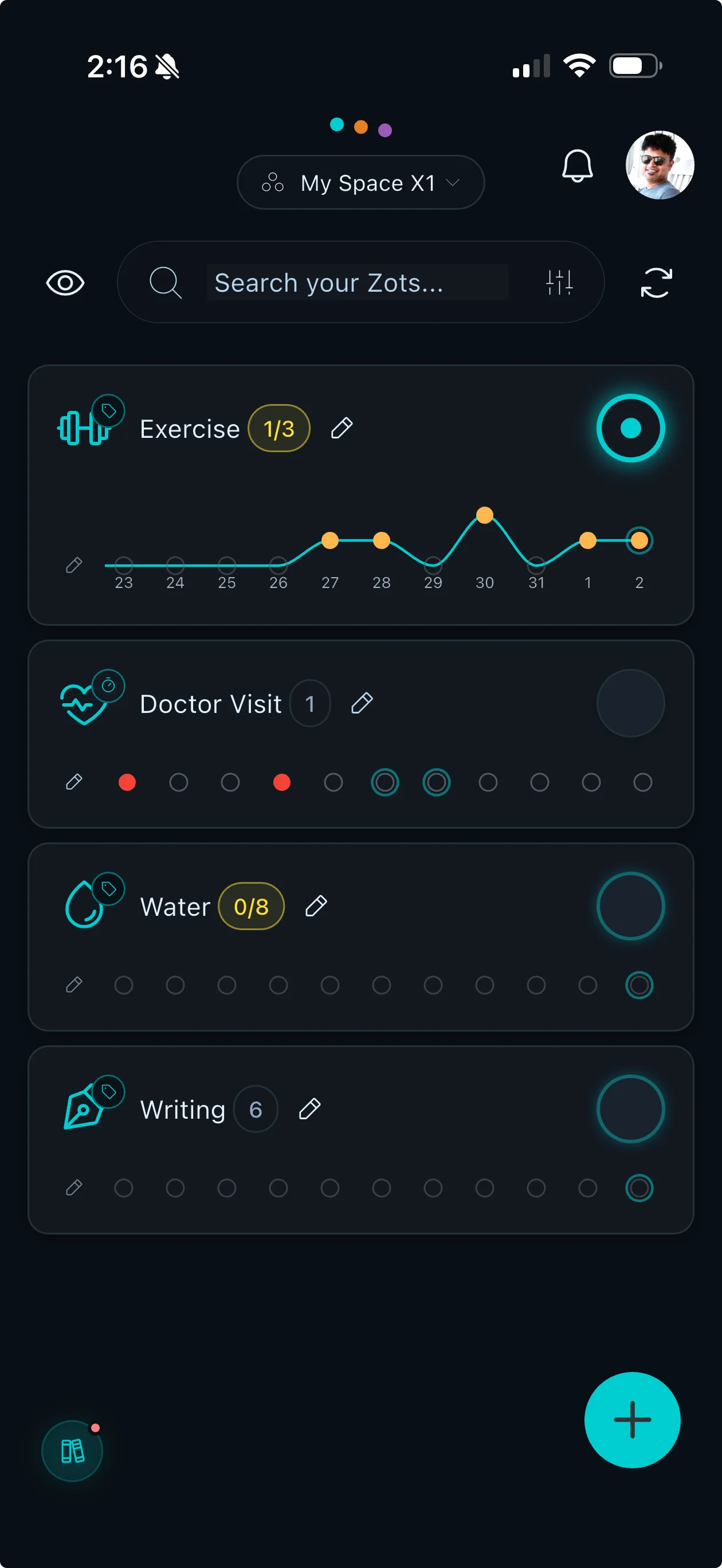Viewport: 722px width, 1568px height.
Task: Select the Exercise card title
Action: [x=189, y=428]
